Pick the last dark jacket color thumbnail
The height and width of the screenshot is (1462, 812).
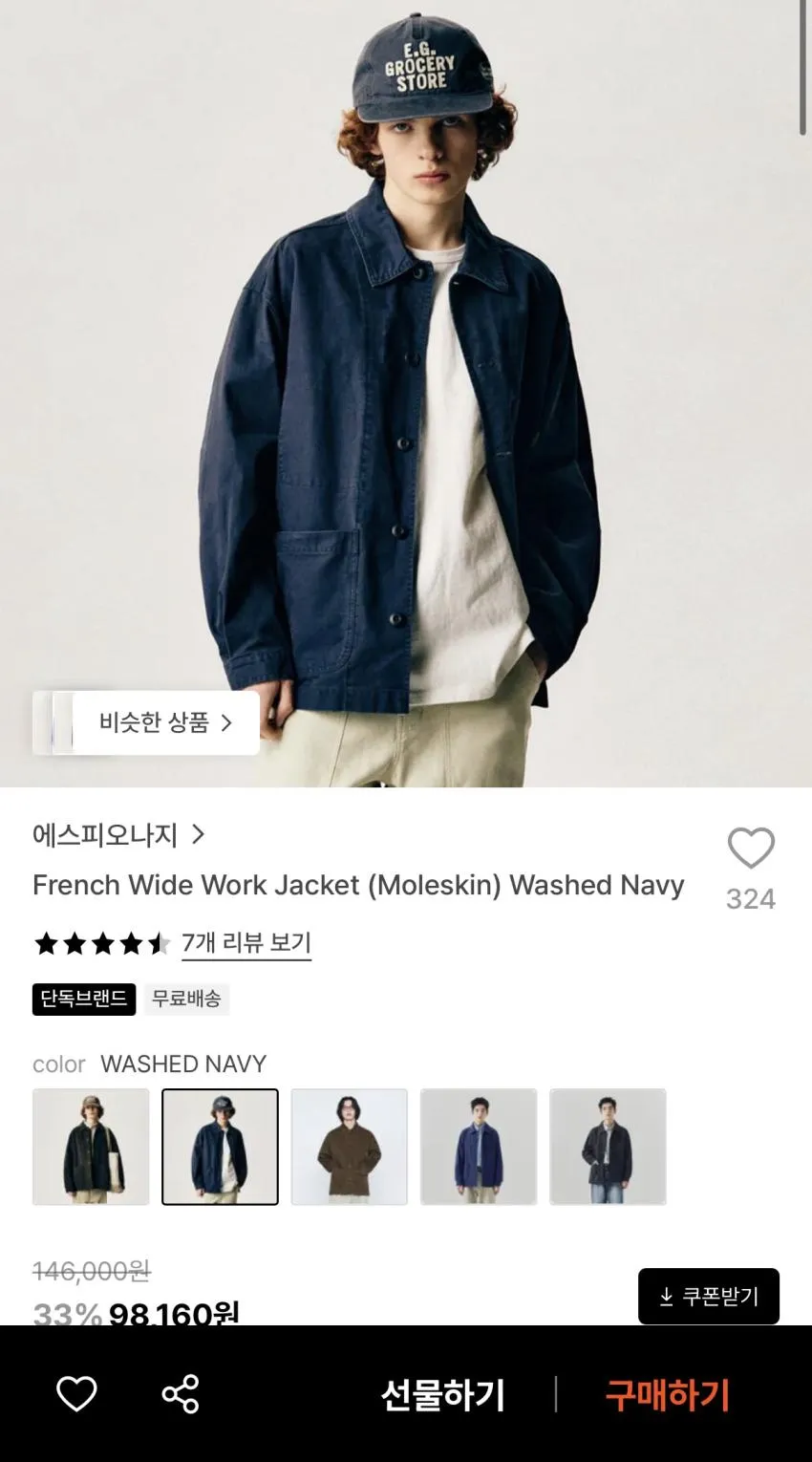(608, 1147)
